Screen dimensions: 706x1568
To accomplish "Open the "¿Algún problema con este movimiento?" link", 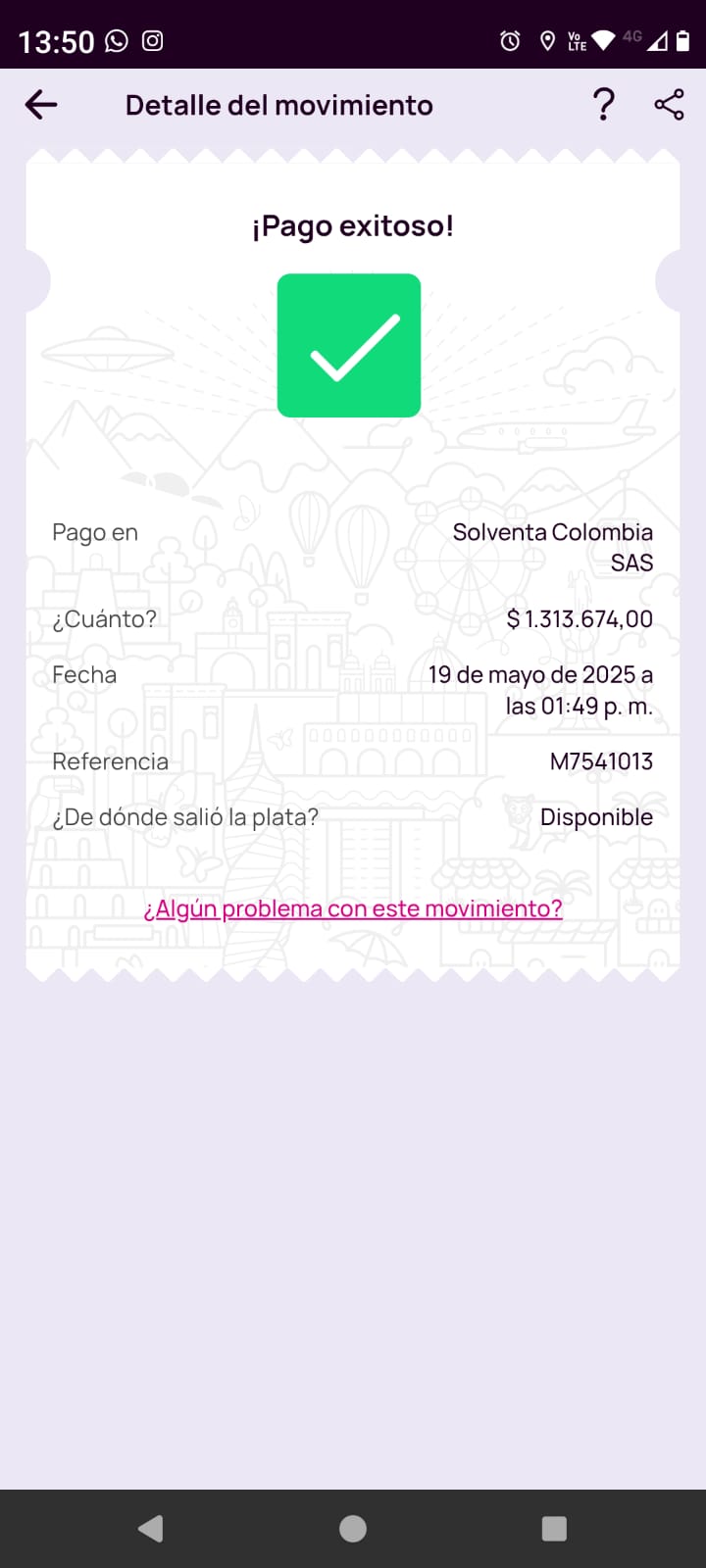I will (353, 908).
